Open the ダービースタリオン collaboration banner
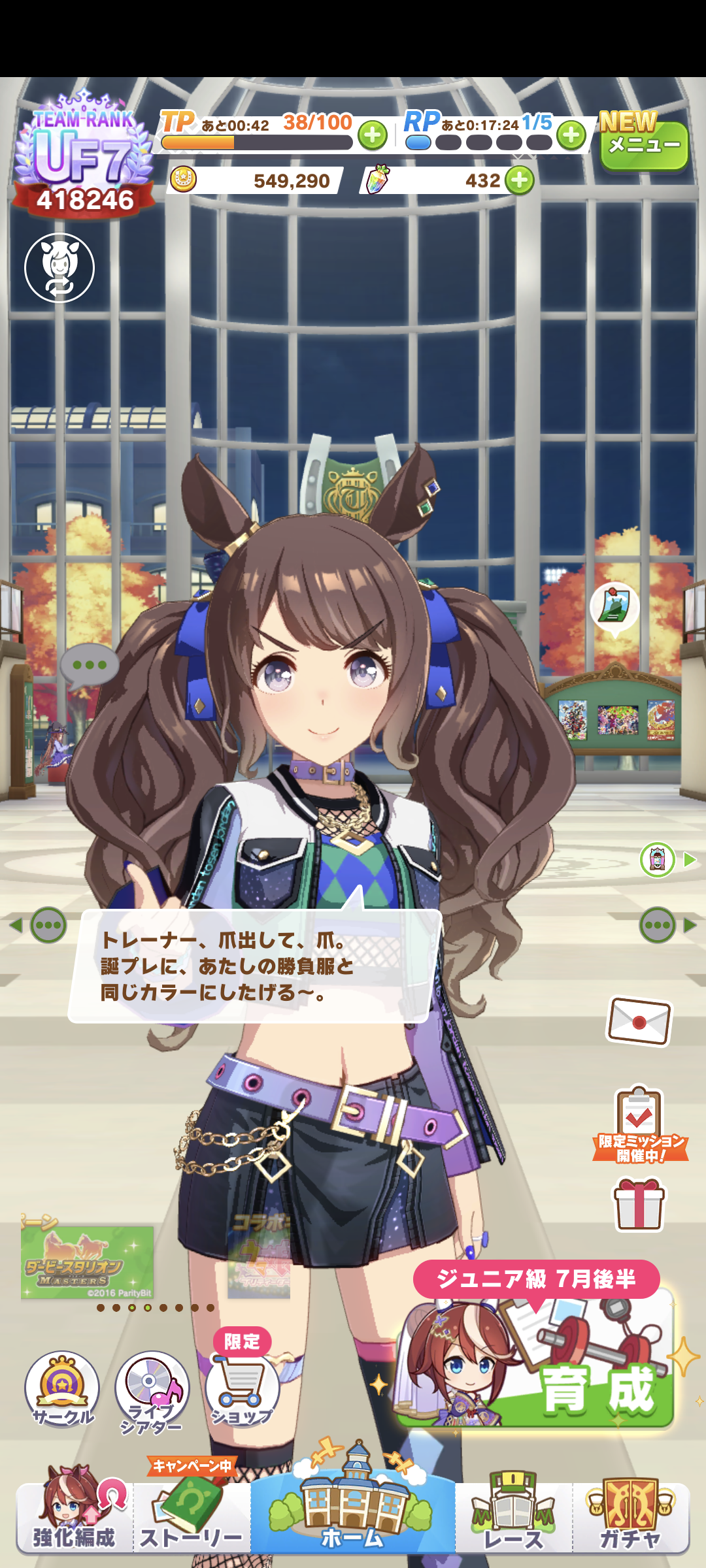The image size is (706, 1568). pos(87,1262)
